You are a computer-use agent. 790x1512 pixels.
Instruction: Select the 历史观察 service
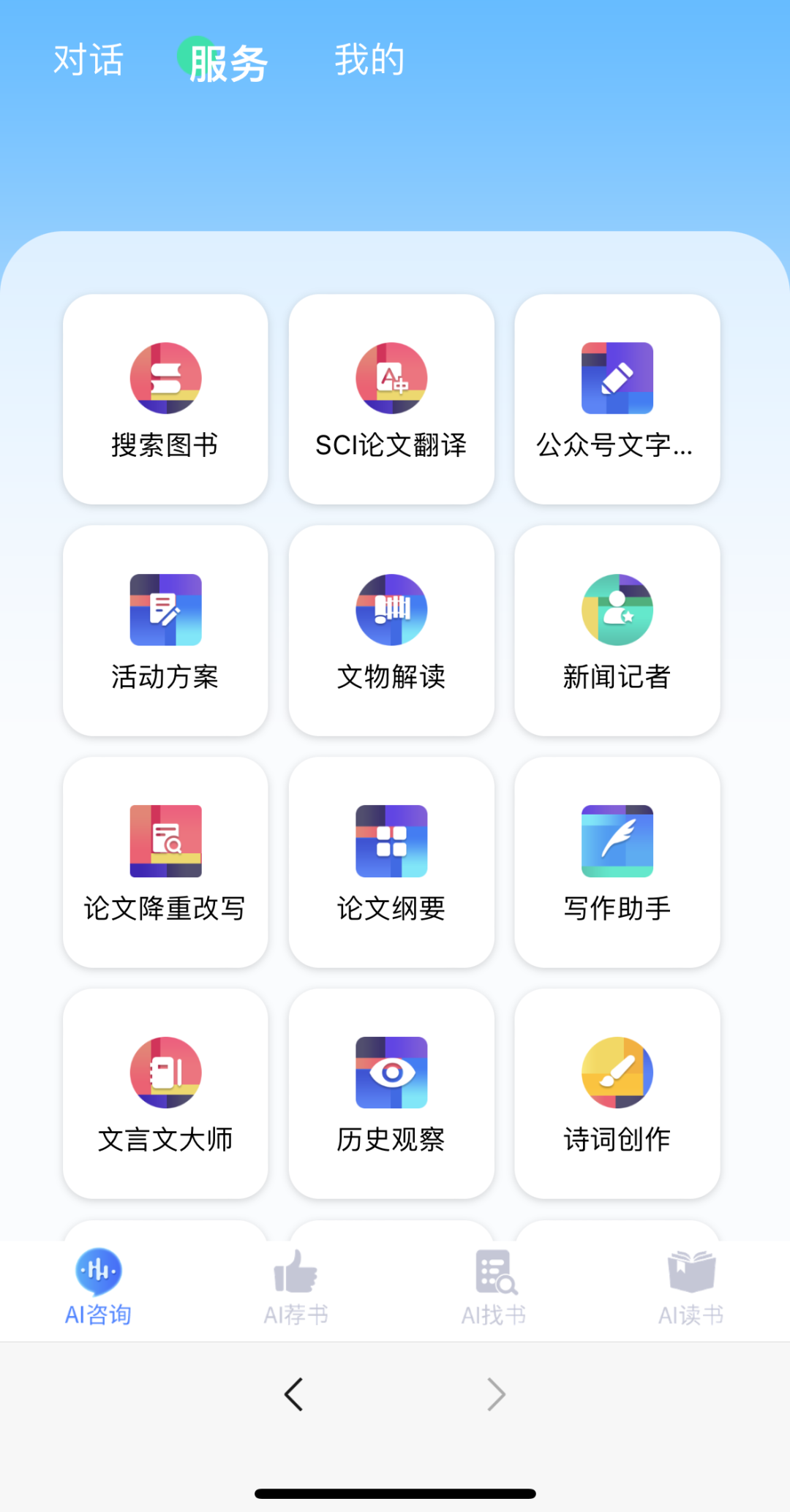(x=391, y=1093)
